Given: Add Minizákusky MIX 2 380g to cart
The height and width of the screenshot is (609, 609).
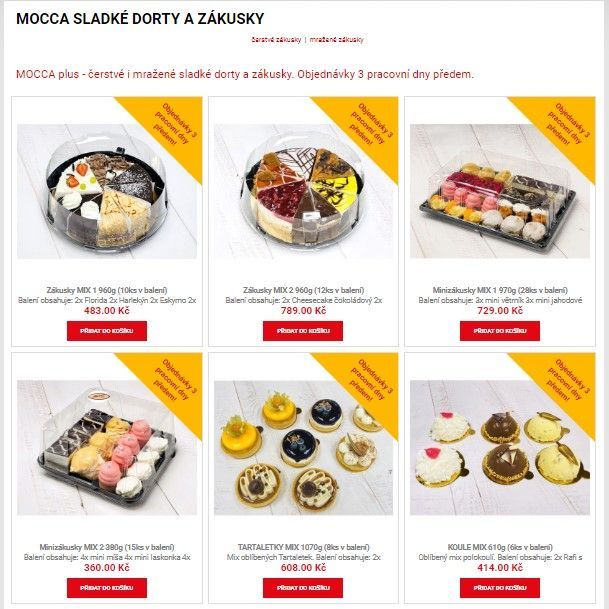Looking at the screenshot, I should (107, 587).
